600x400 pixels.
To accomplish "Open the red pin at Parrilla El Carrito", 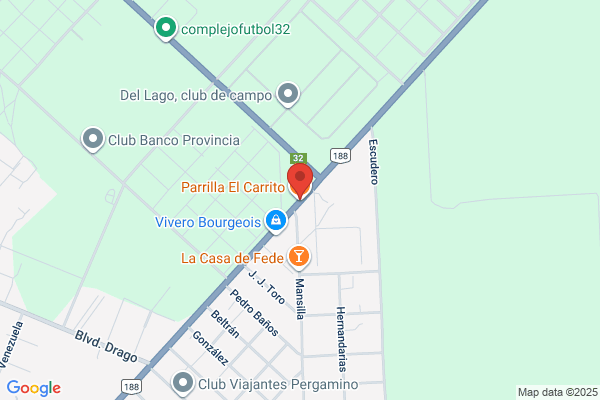I will [300, 181].
